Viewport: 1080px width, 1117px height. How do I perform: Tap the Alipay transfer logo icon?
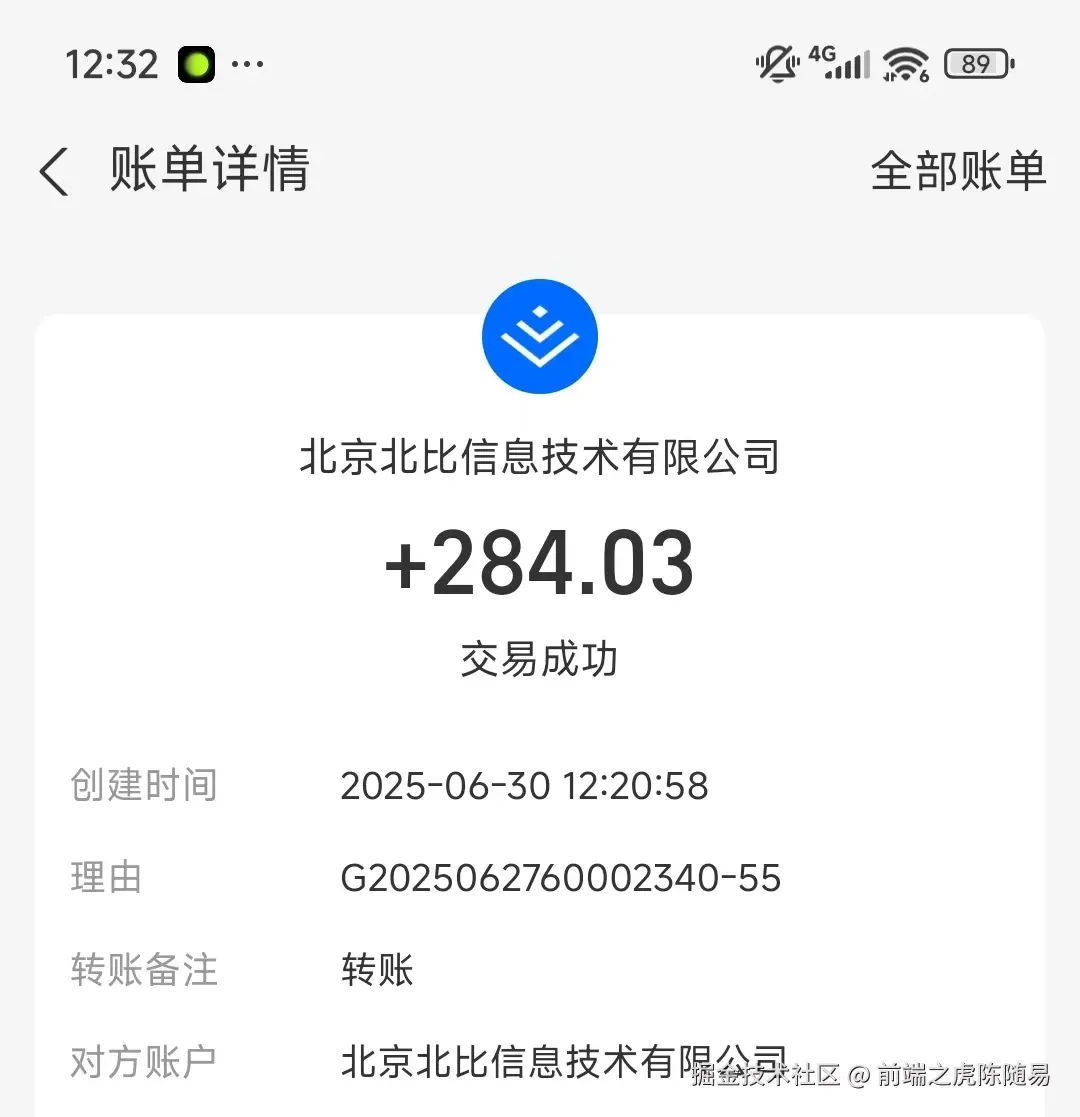(540, 335)
